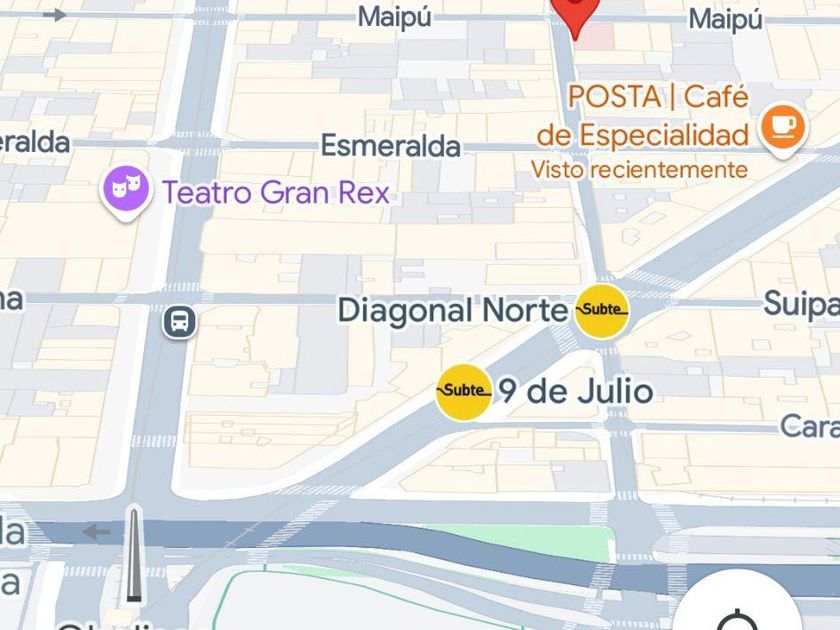The height and width of the screenshot is (630, 840).
Task: Select the POSTA Café de Especialidad pin
Action: [x=783, y=130]
